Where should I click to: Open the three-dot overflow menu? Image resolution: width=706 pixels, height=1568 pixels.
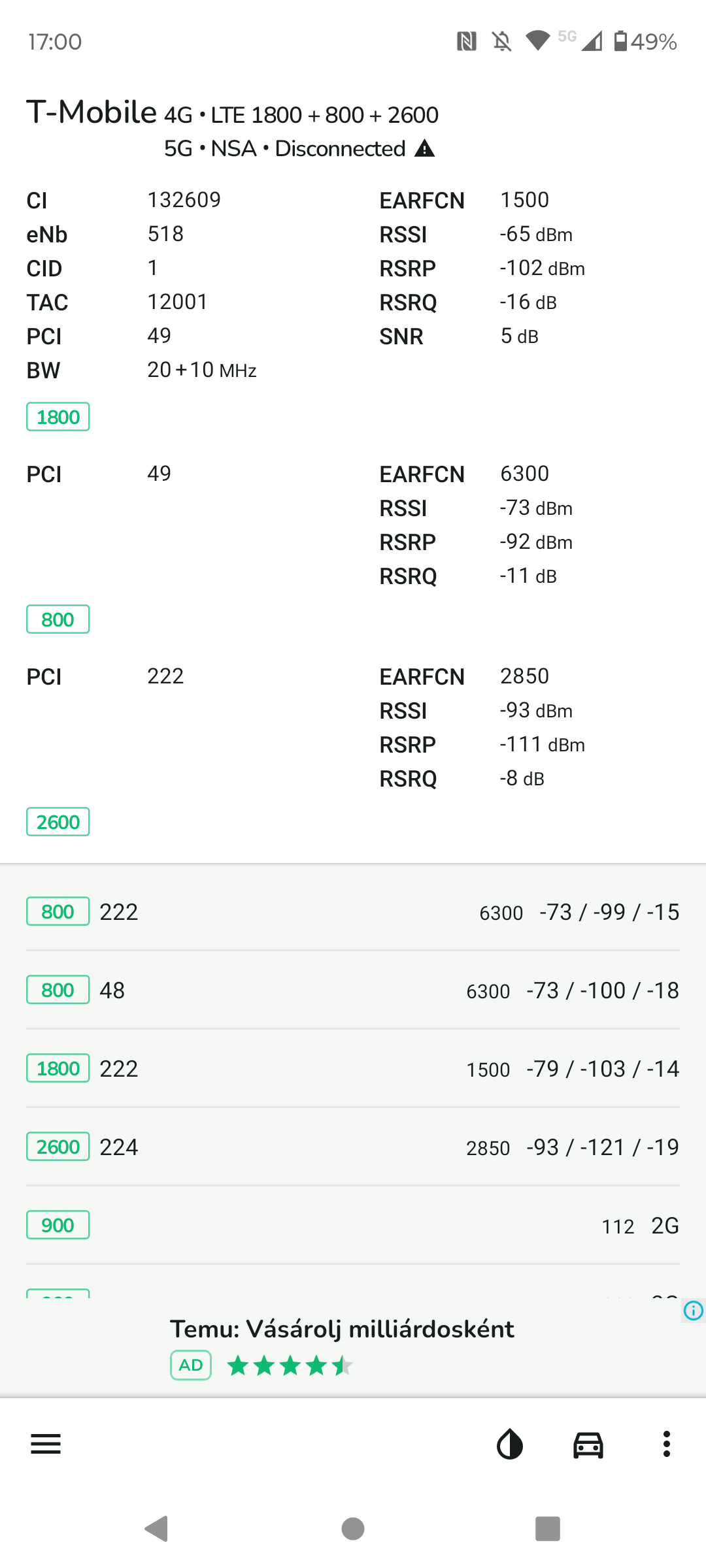coord(667,1444)
